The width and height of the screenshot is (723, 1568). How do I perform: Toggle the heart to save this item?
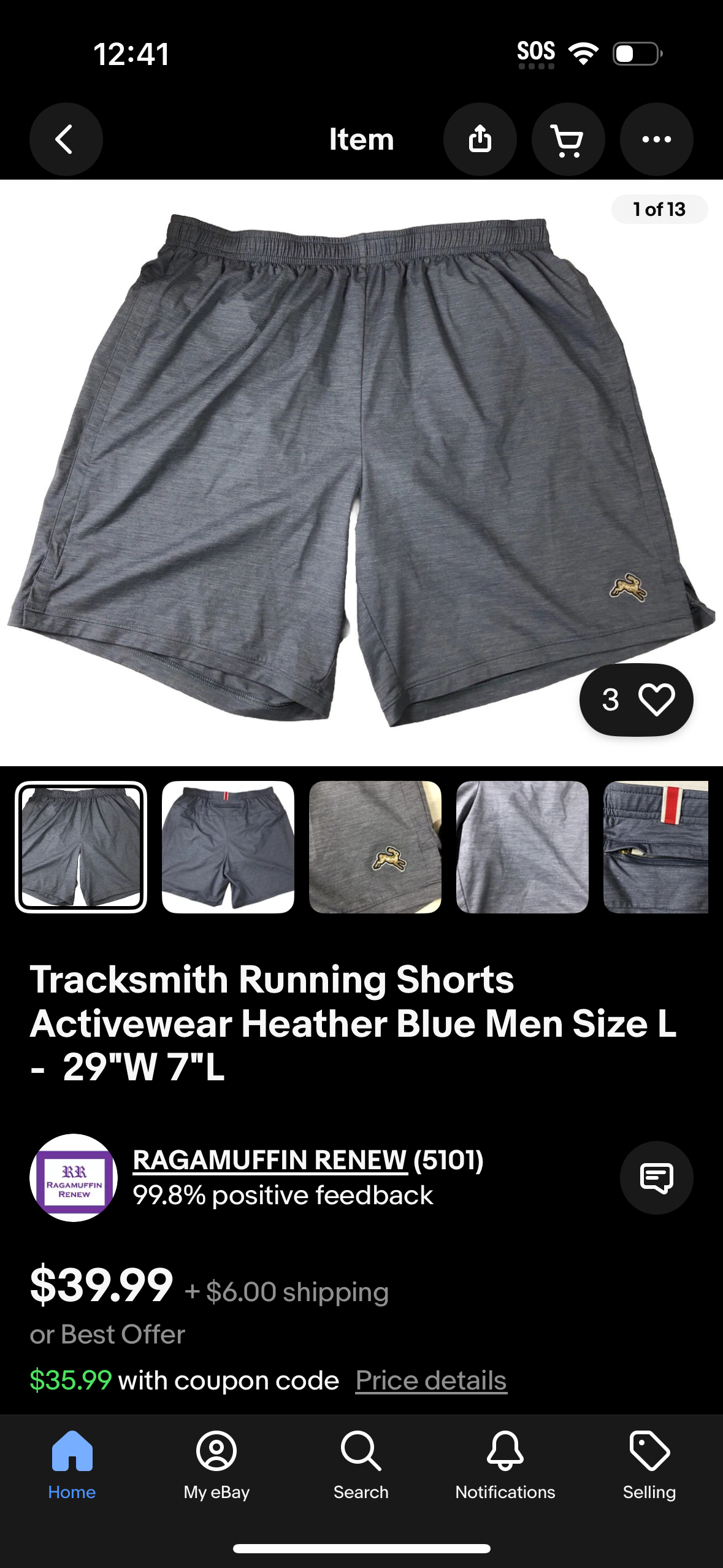656,701
